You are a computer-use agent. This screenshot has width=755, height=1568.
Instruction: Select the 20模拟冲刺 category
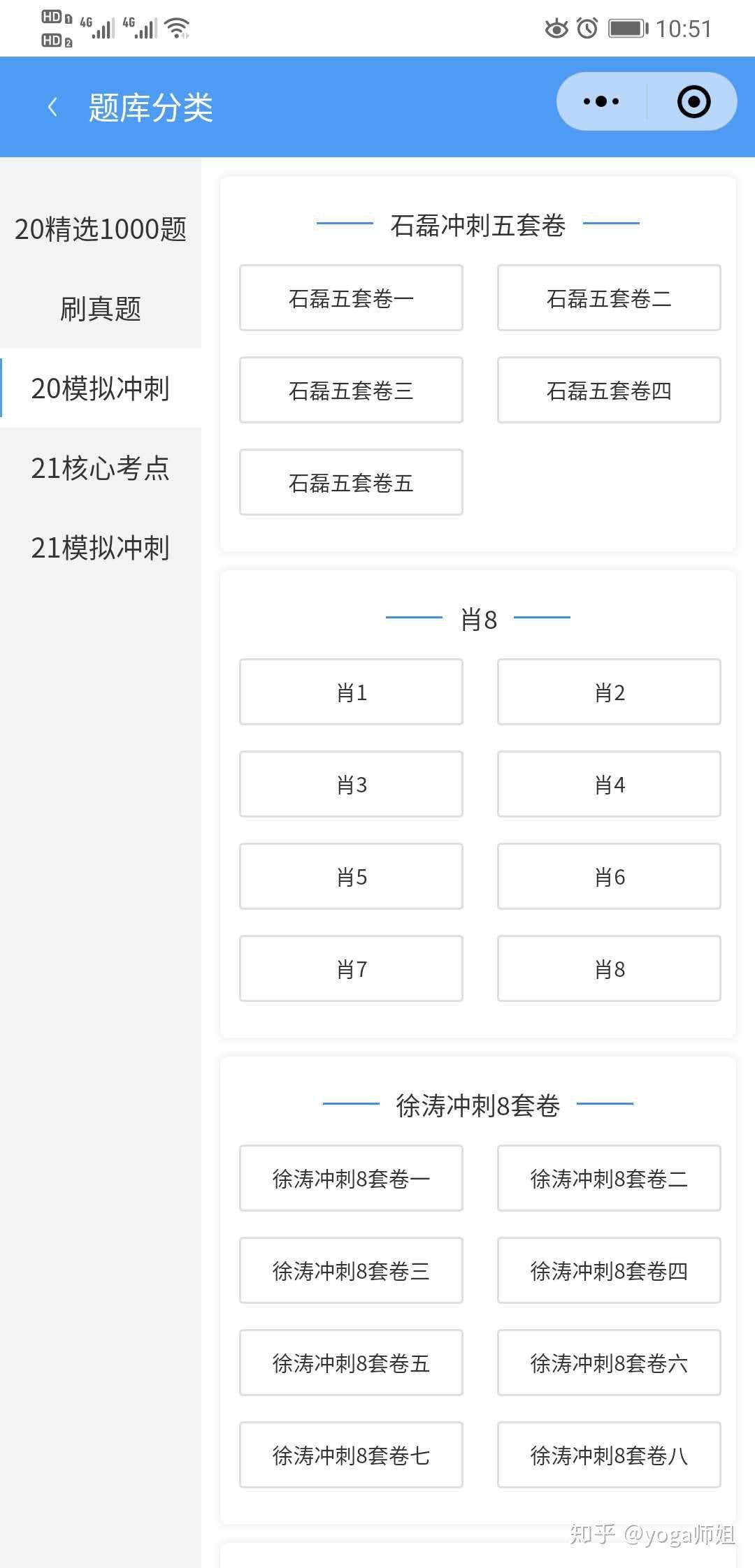click(101, 389)
